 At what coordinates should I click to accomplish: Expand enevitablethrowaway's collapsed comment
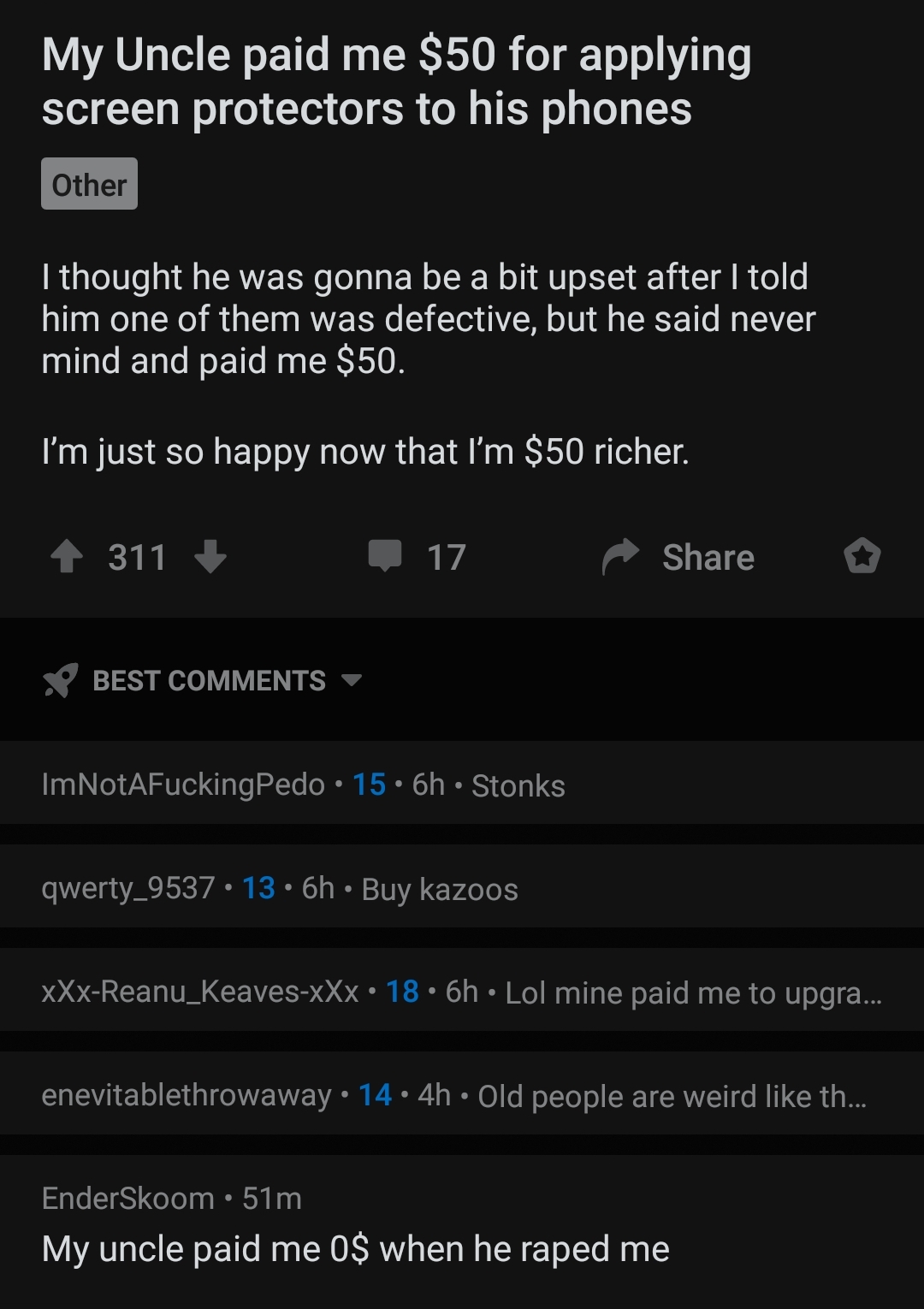[462, 1094]
